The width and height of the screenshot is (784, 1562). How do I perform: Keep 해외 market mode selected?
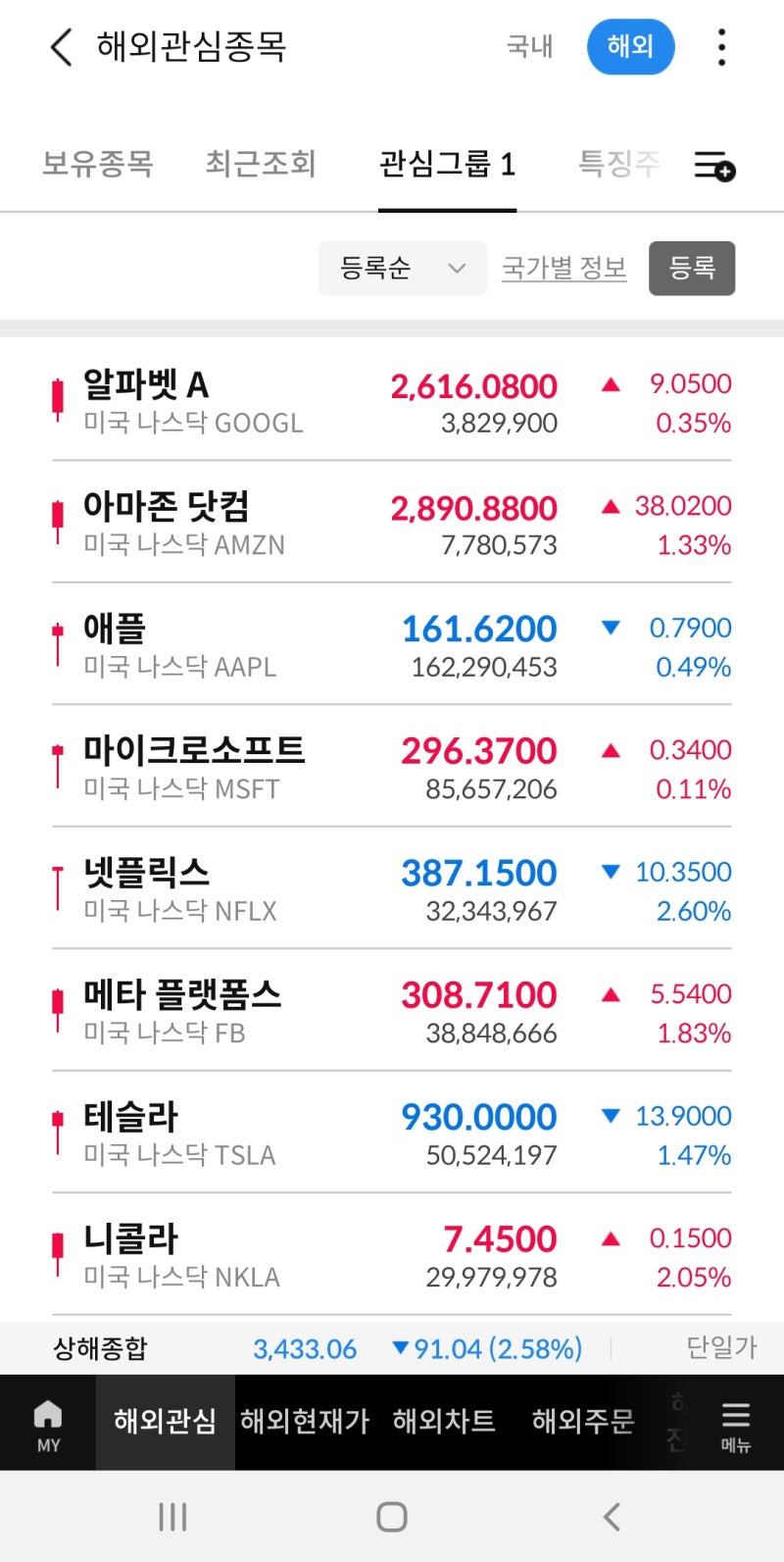click(x=630, y=46)
